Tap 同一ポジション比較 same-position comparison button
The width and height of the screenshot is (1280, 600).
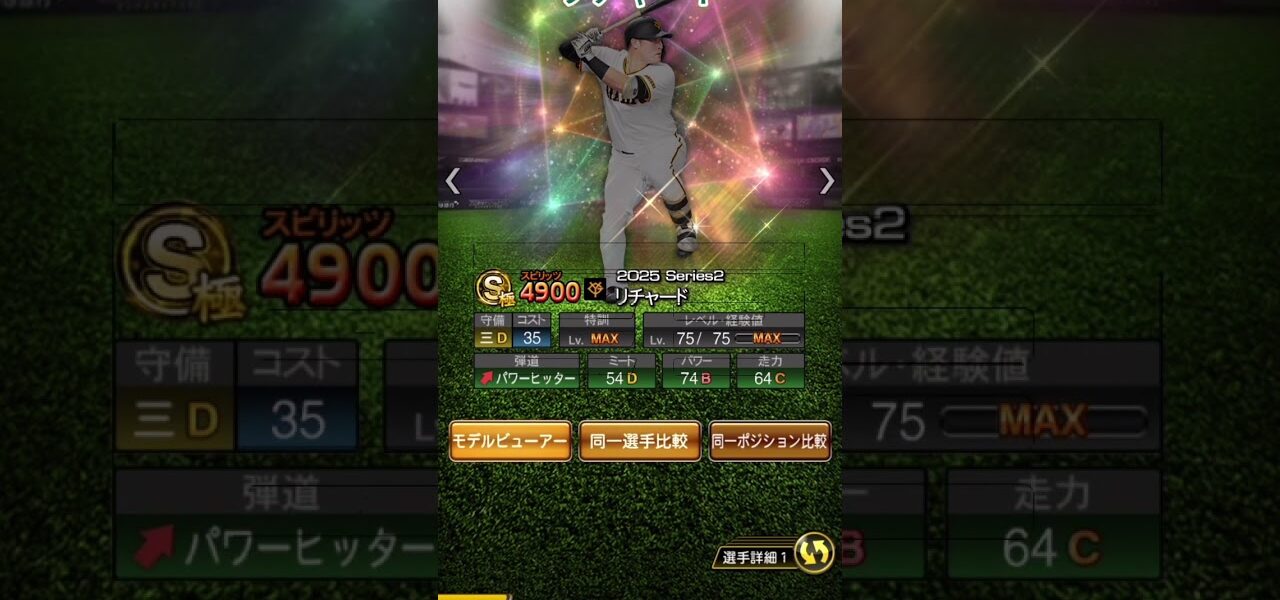(x=769, y=441)
